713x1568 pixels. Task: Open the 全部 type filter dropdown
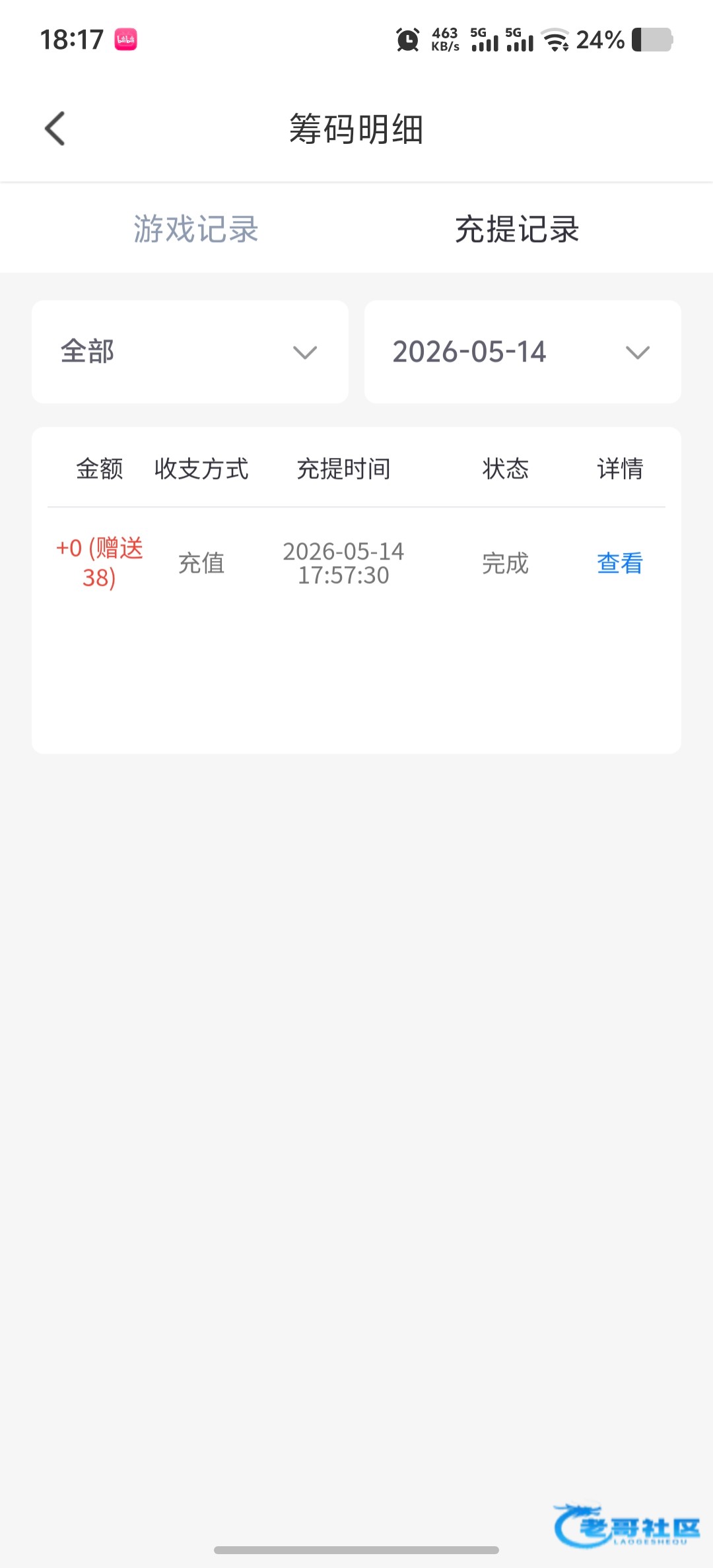190,352
